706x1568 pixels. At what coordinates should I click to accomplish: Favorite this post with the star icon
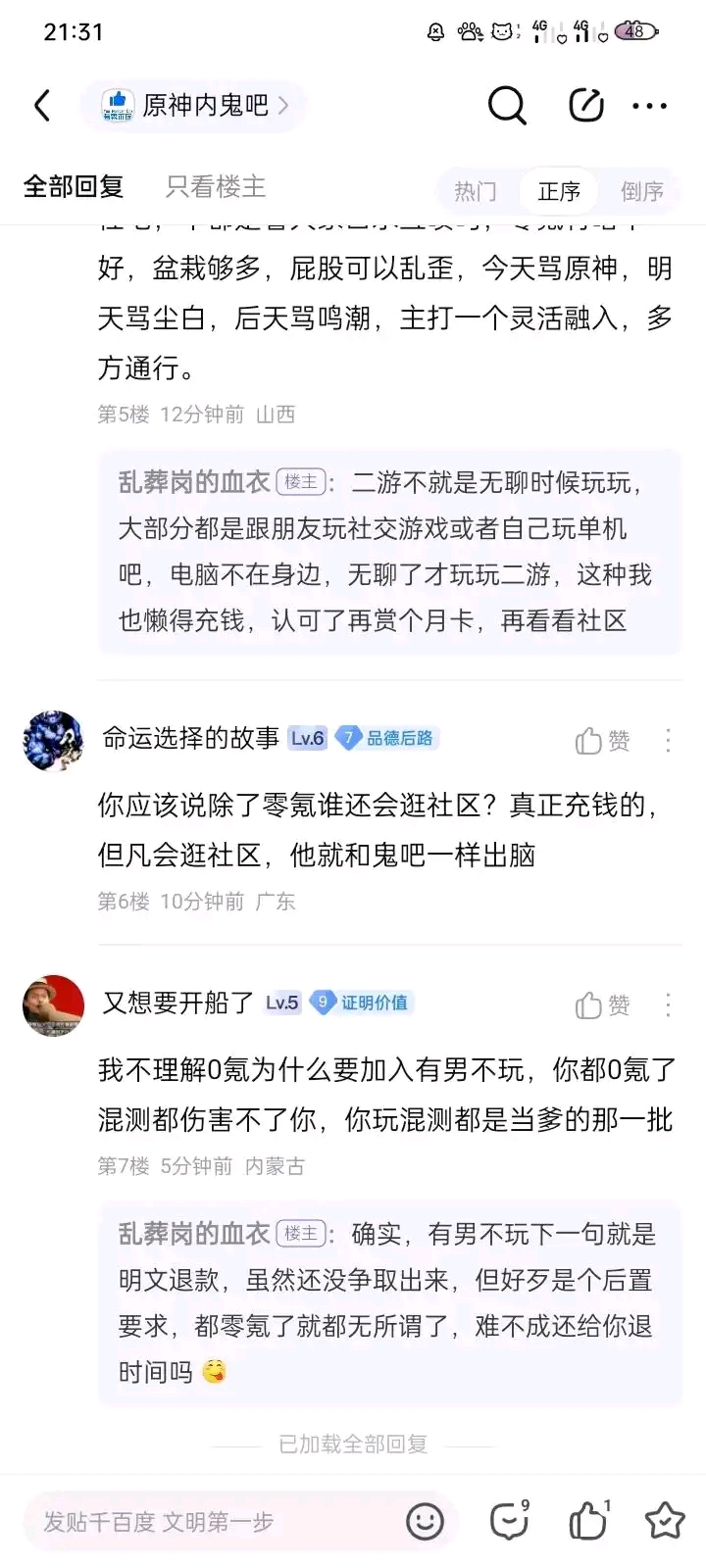coord(665,1521)
